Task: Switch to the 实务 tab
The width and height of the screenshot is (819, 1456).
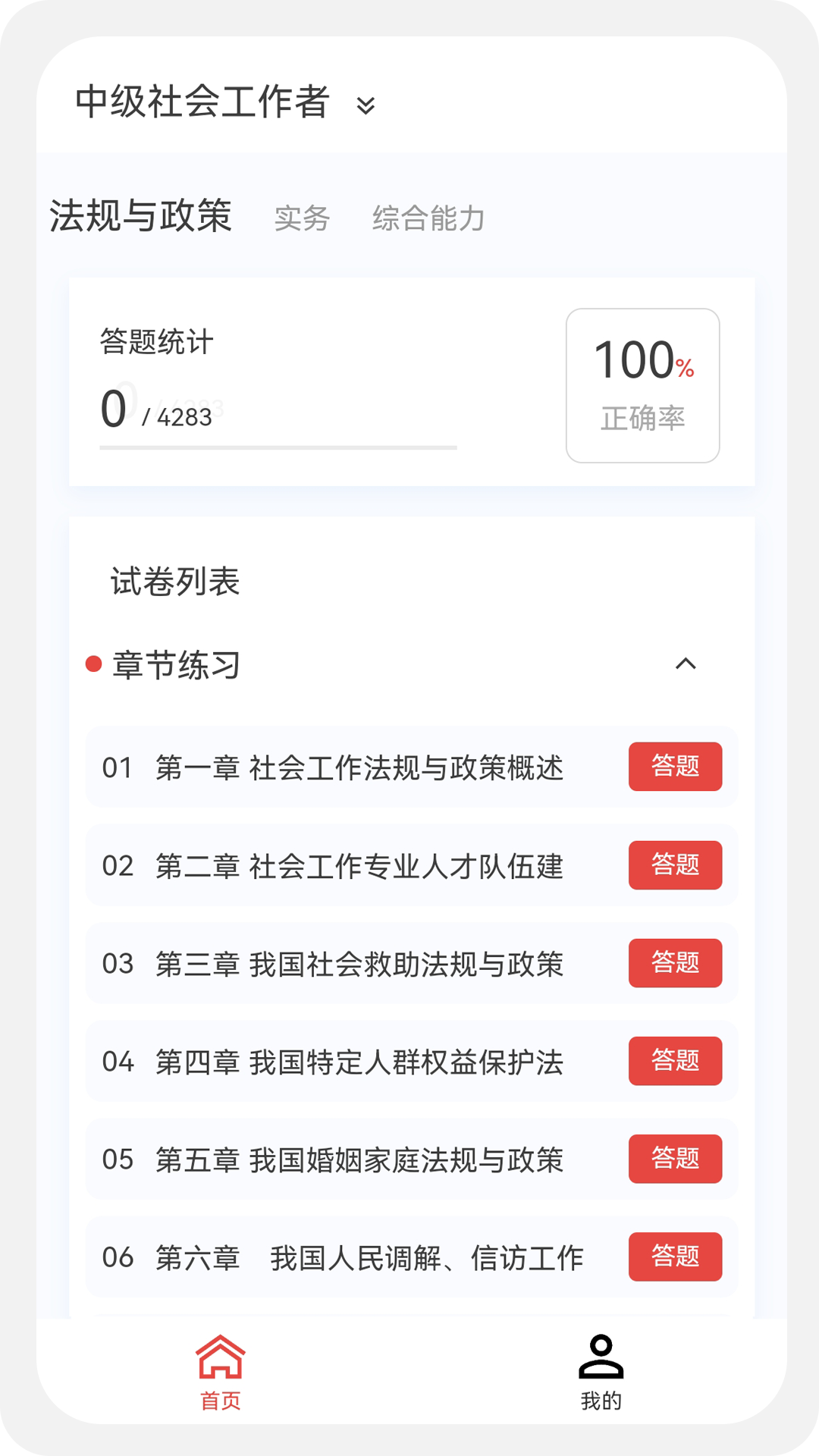Action: (x=301, y=219)
